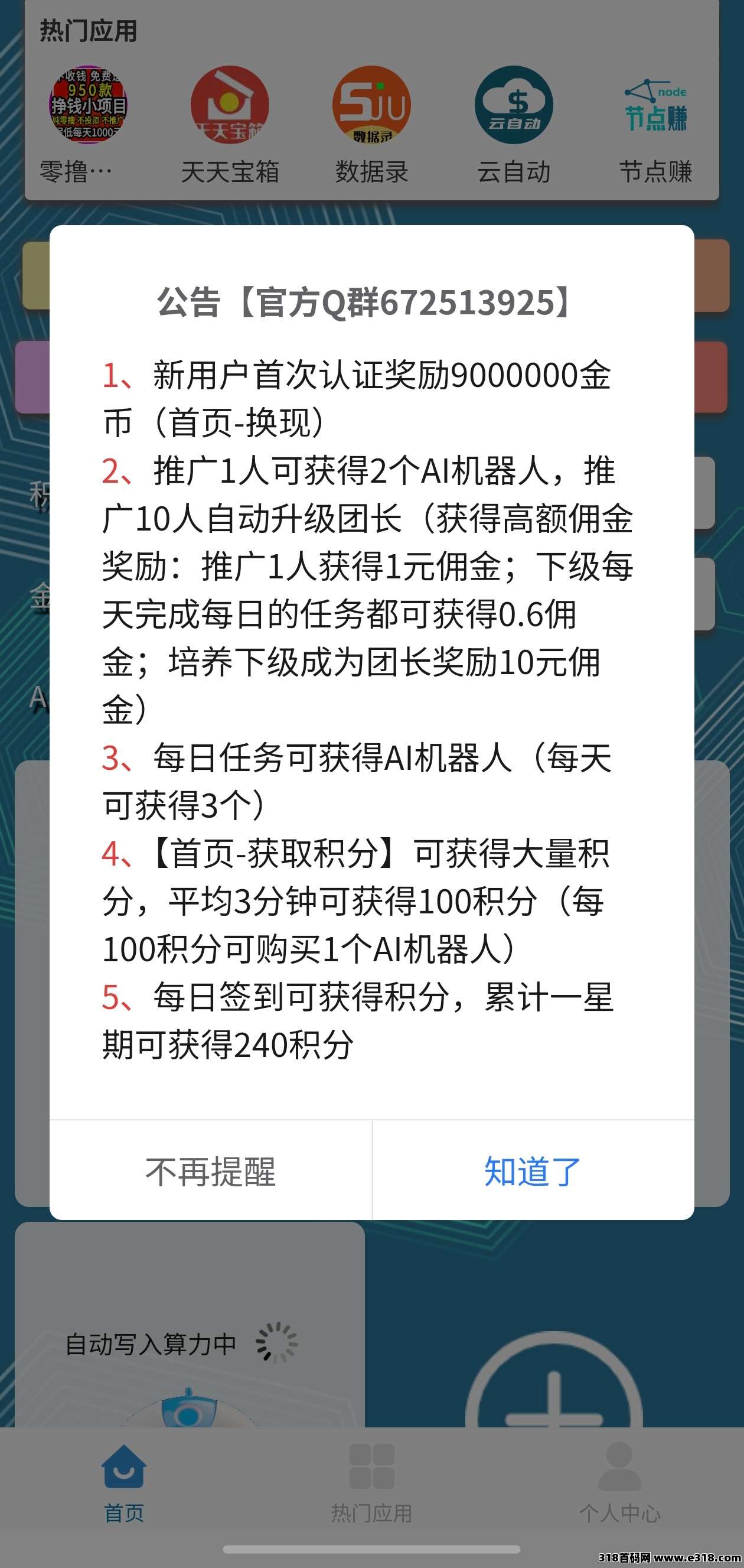Image resolution: width=744 pixels, height=1568 pixels.
Task: Go to the 个人中心 tab
Action: pyautogui.click(x=619, y=1484)
